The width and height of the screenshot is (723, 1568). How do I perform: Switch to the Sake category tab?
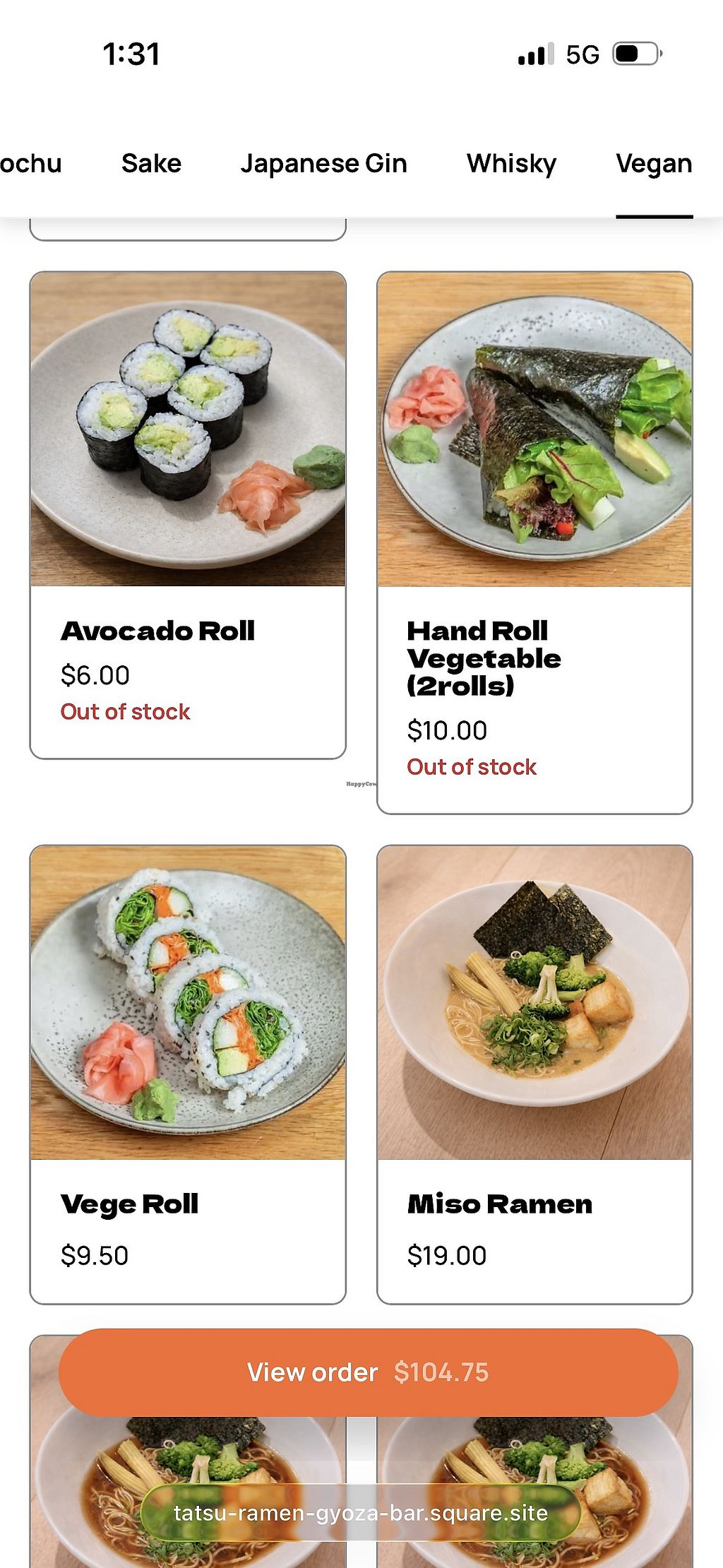coord(151,164)
